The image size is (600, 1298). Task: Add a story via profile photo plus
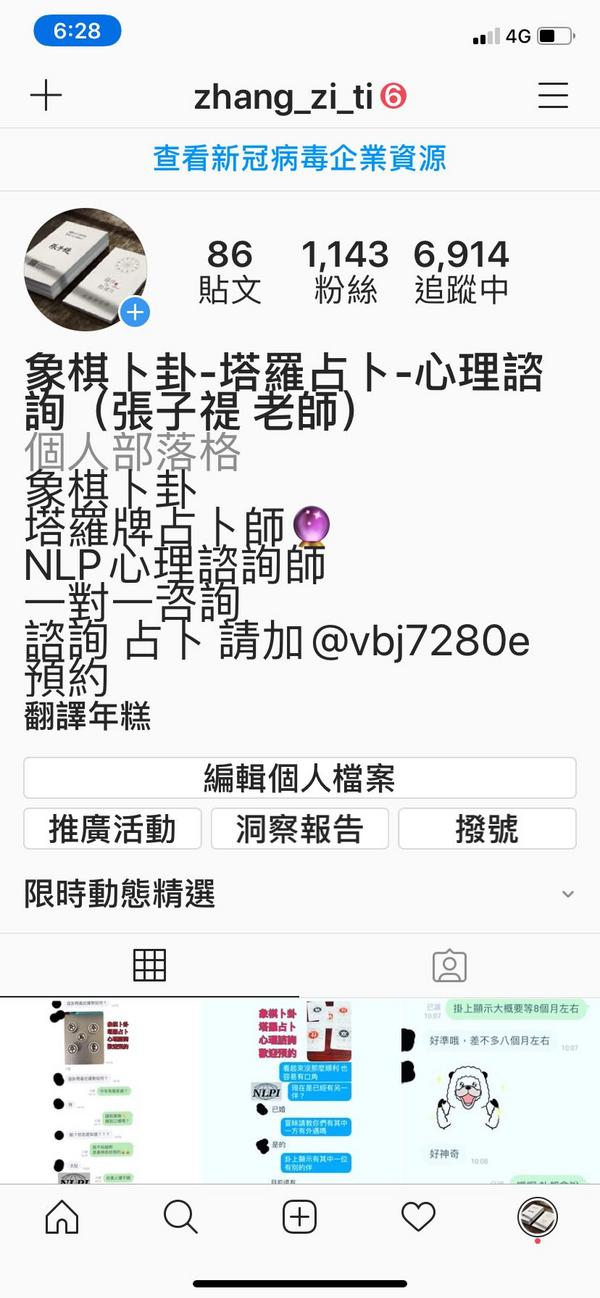click(135, 312)
